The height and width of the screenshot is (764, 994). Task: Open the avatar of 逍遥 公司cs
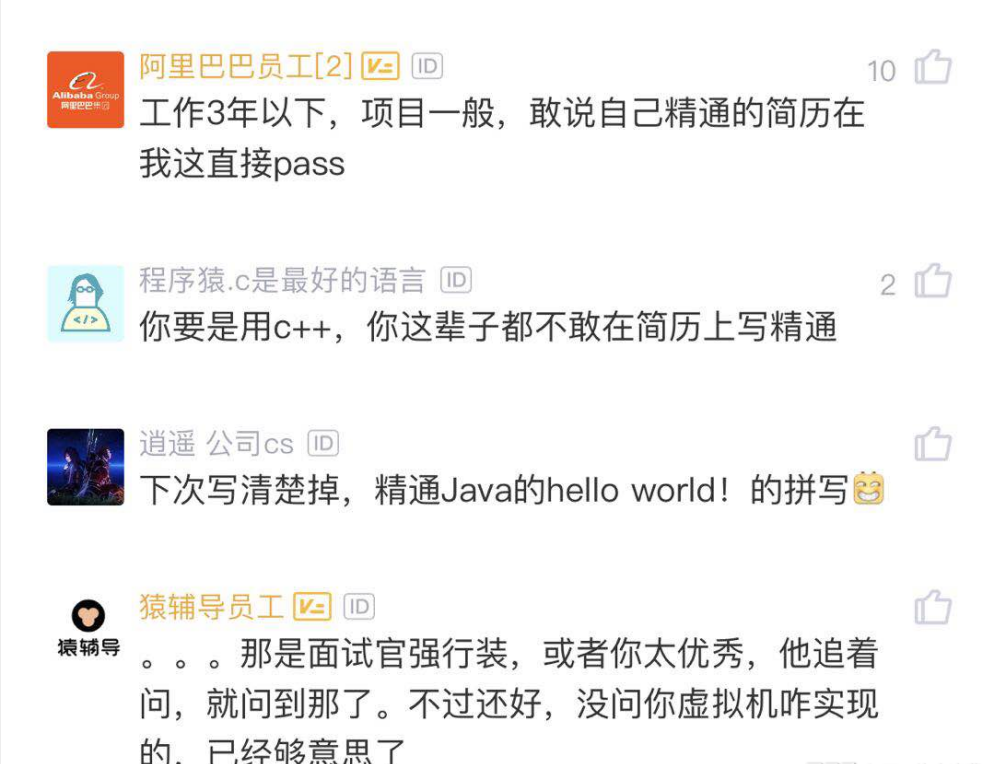[x=86, y=467]
